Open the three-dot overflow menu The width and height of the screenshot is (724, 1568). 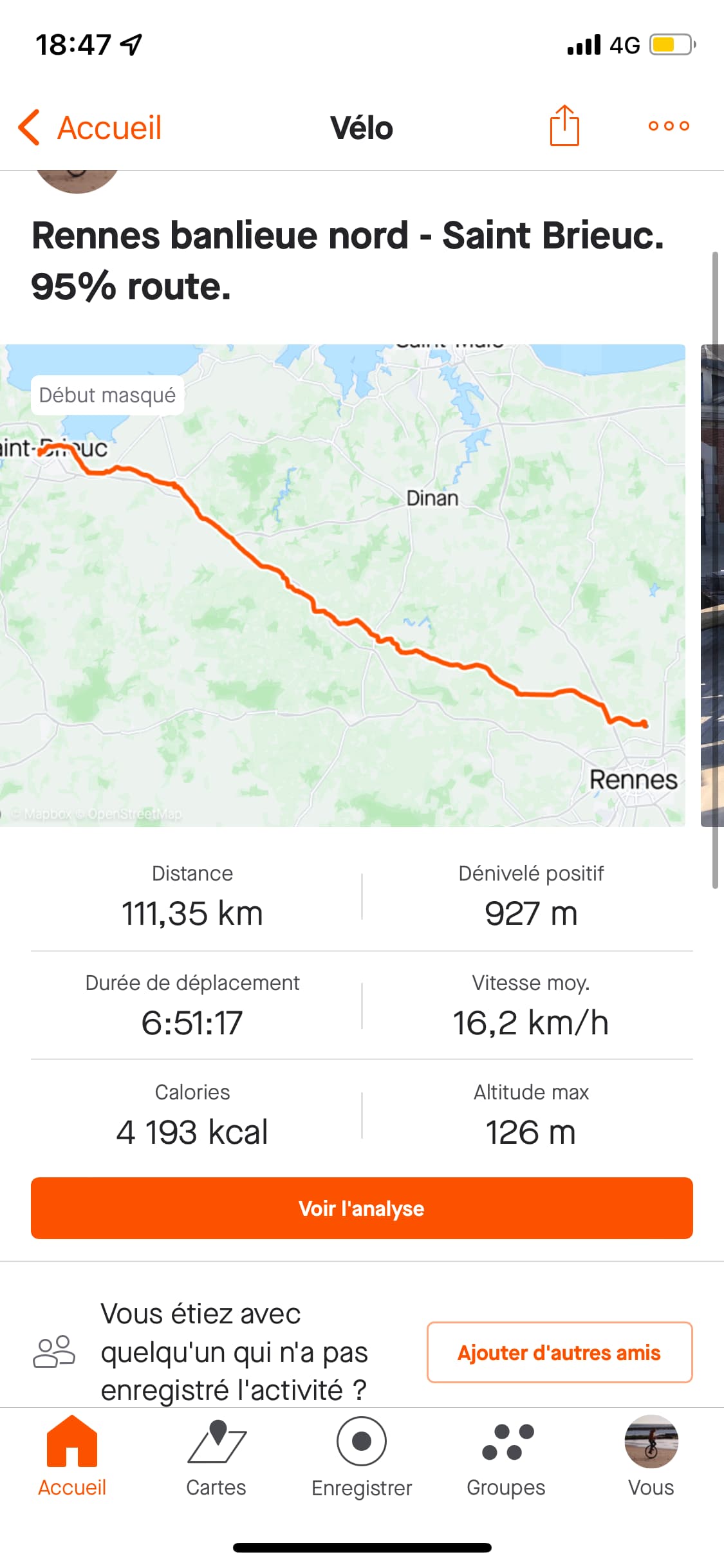668,126
